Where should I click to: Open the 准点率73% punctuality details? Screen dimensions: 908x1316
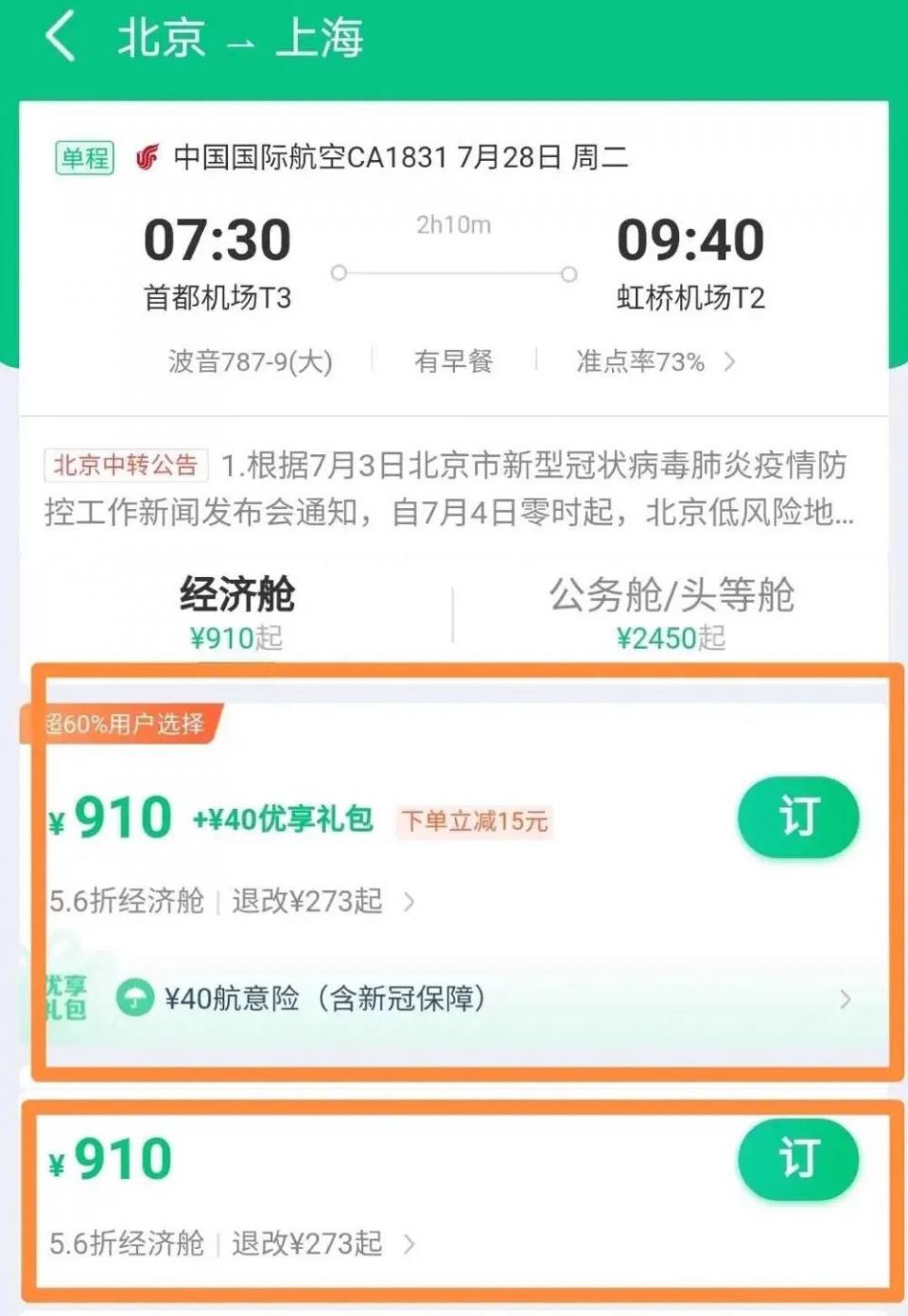coord(655,361)
